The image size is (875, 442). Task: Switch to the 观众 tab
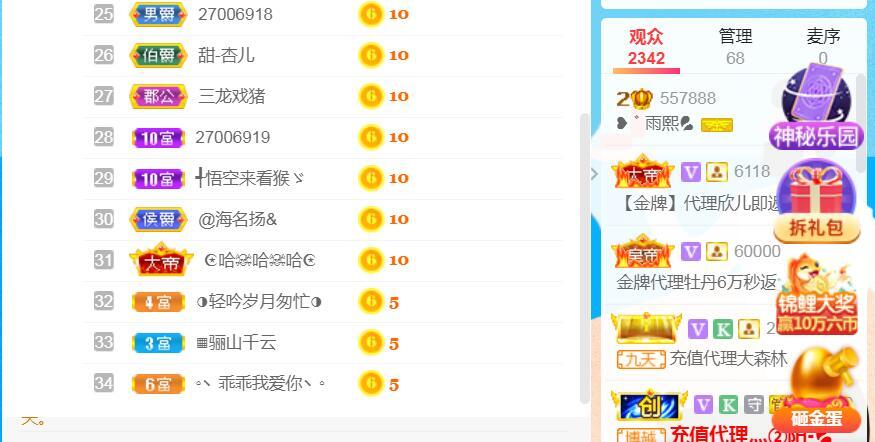pos(646,46)
